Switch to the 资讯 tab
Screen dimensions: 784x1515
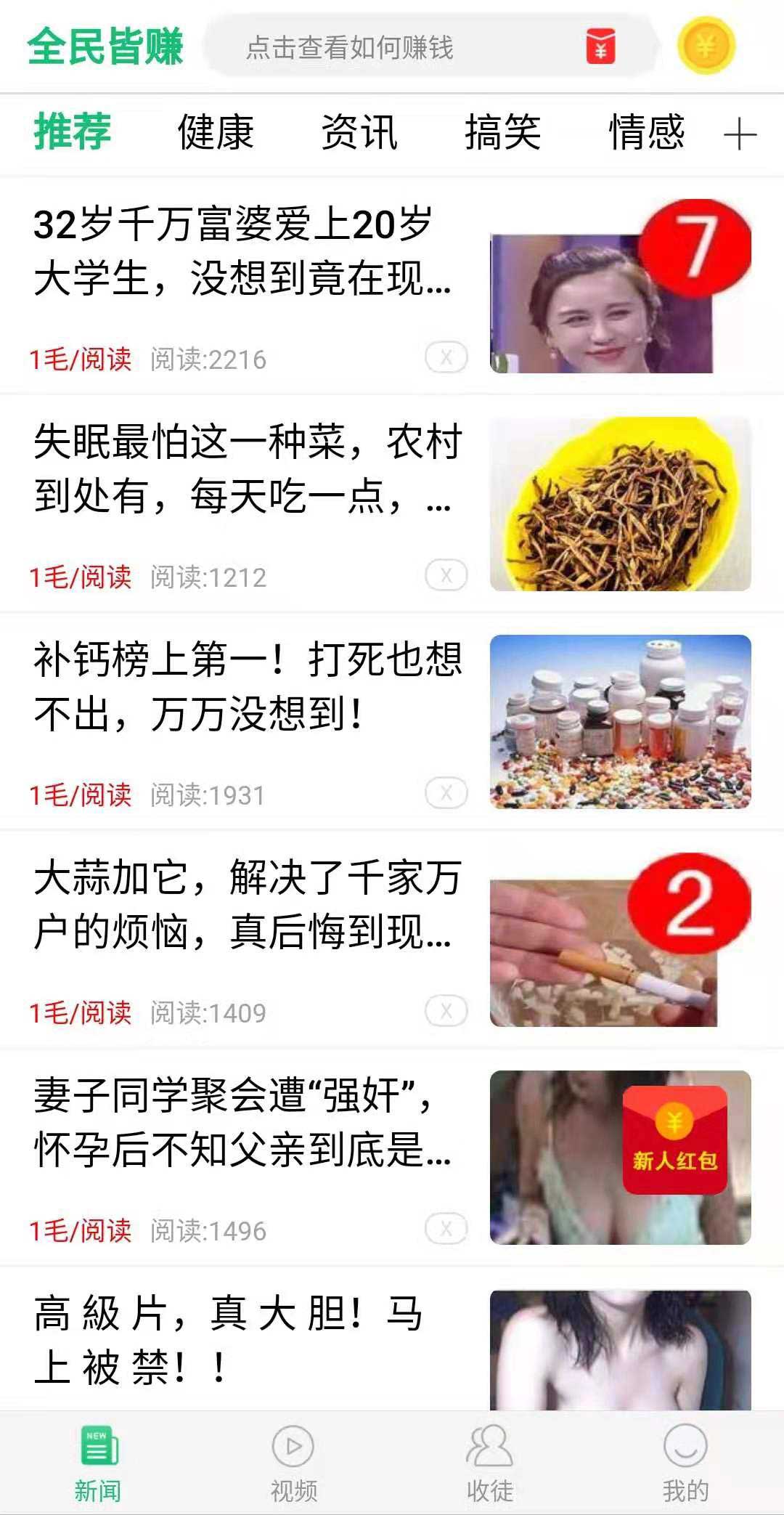tap(359, 131)
